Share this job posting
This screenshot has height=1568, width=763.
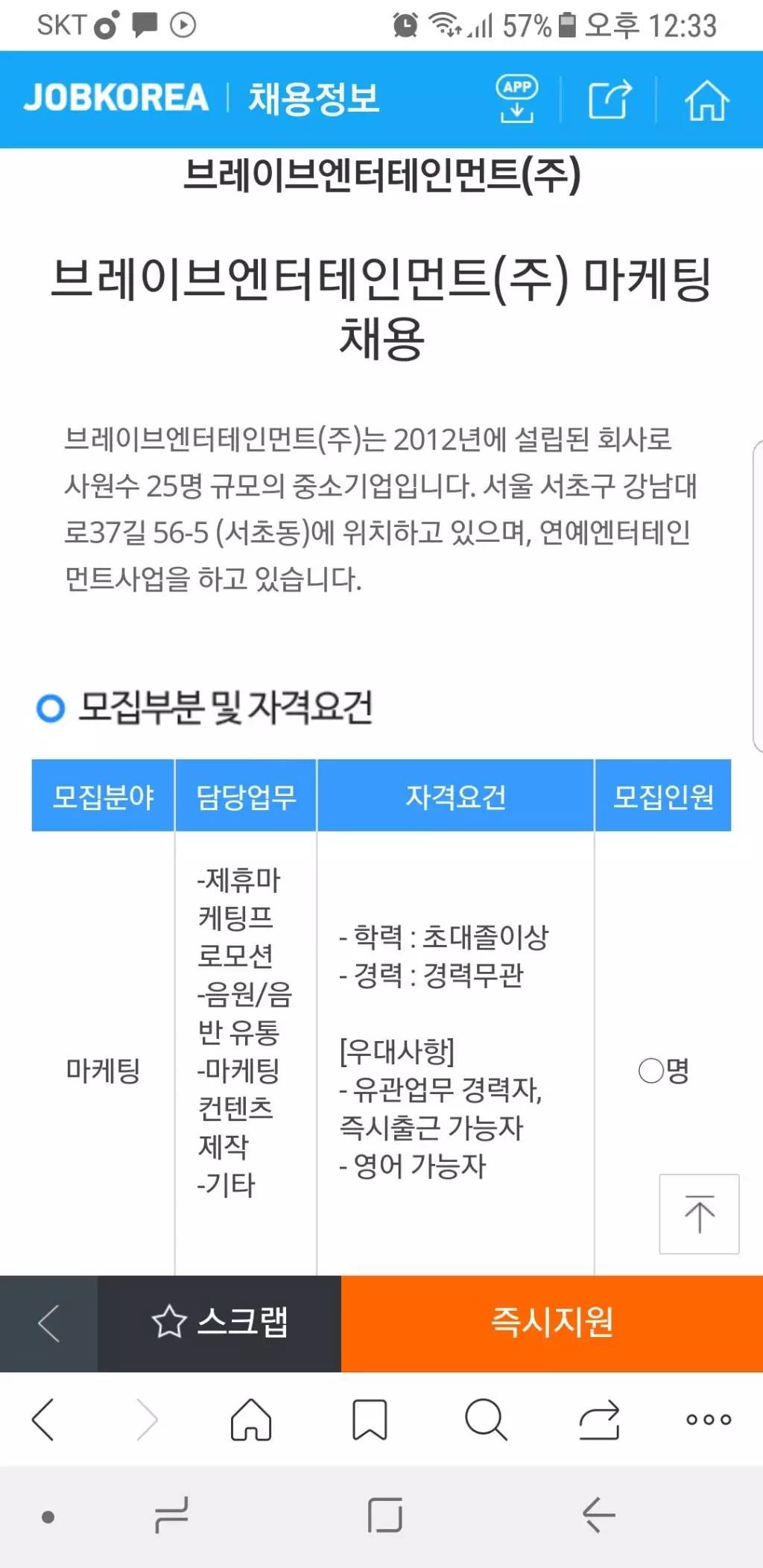[x=610, y=99]
